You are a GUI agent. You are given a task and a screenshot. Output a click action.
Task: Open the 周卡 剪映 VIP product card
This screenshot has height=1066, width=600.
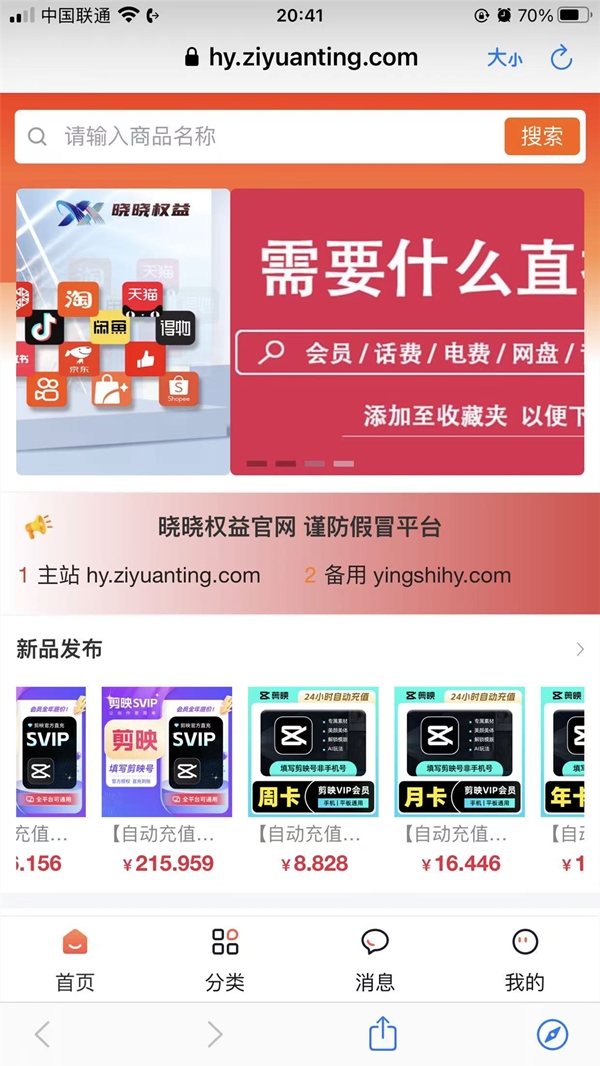(x=313, y=751)
